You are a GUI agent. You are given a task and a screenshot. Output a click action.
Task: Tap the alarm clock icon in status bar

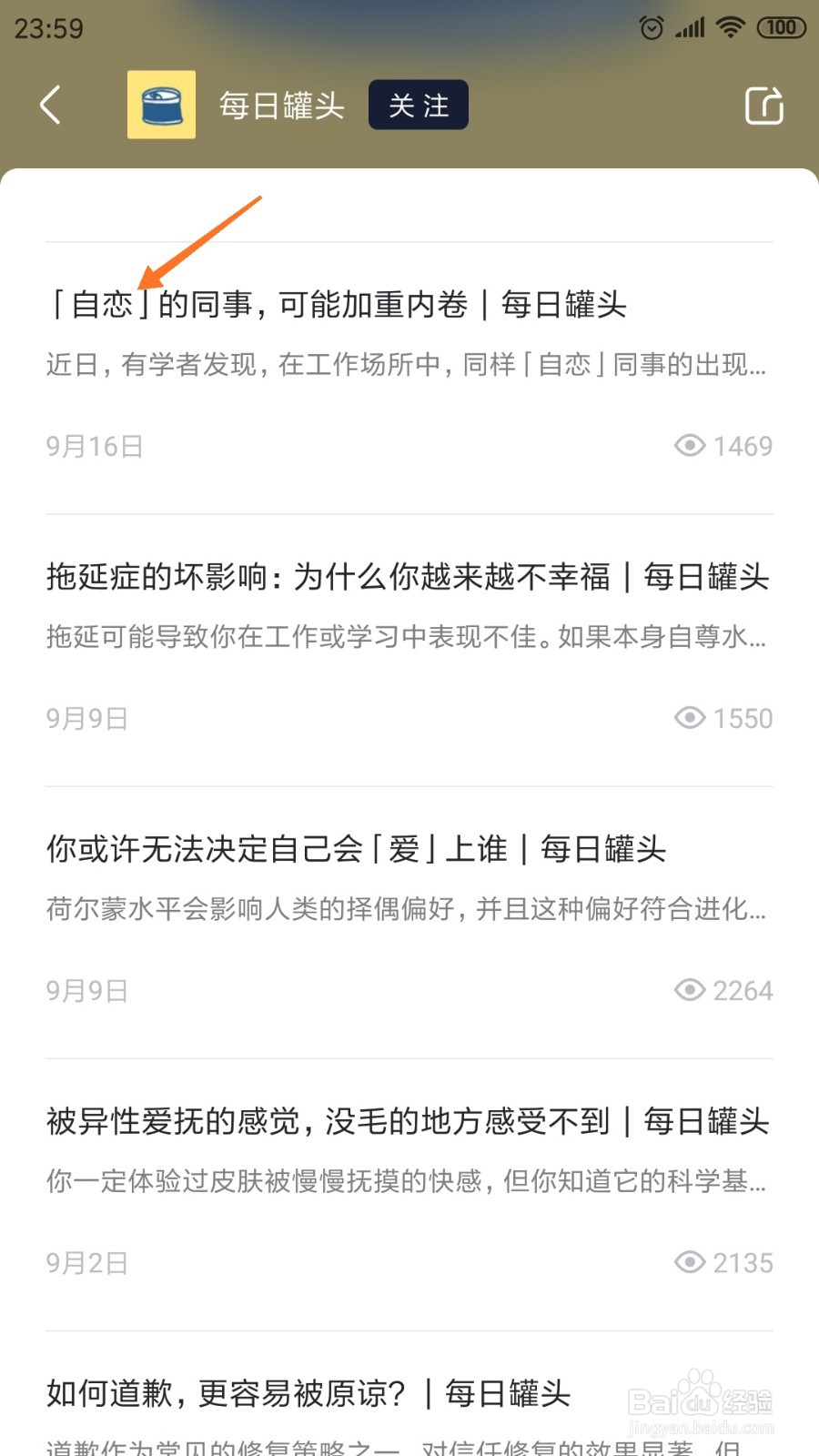(652, 27)
